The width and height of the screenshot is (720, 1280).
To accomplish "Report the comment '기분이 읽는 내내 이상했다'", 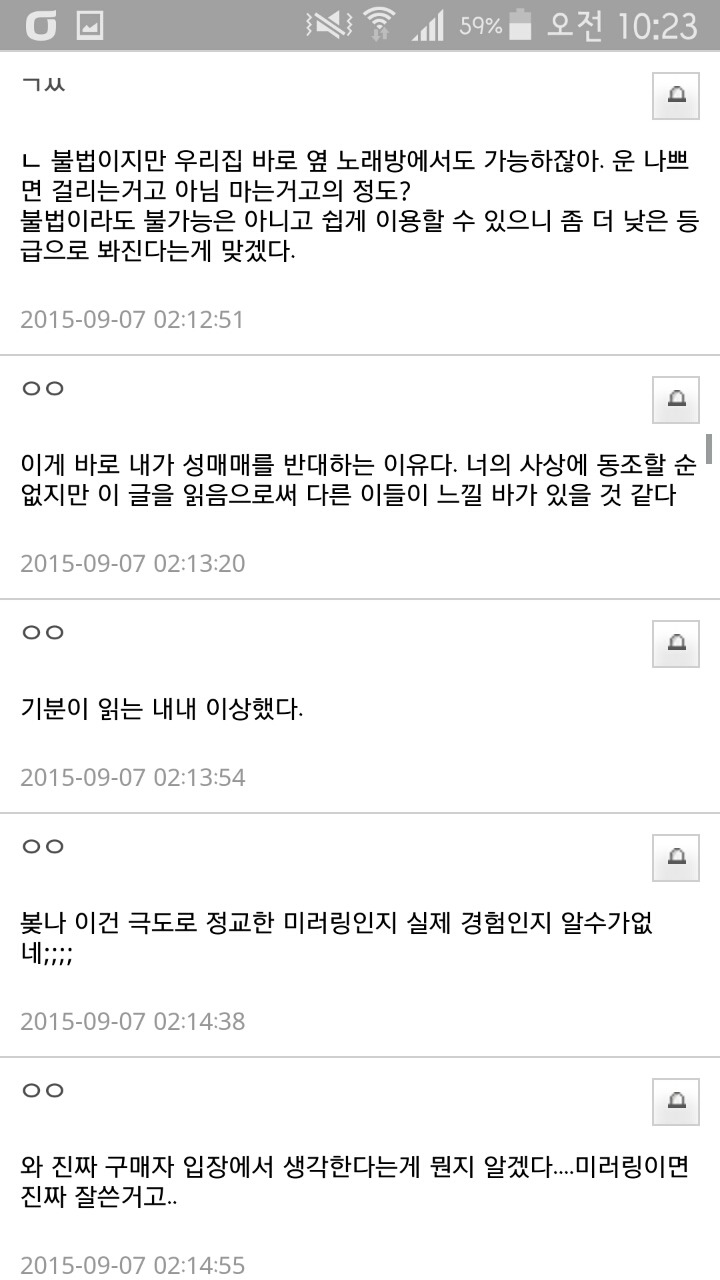I will (x=675, y=643).
